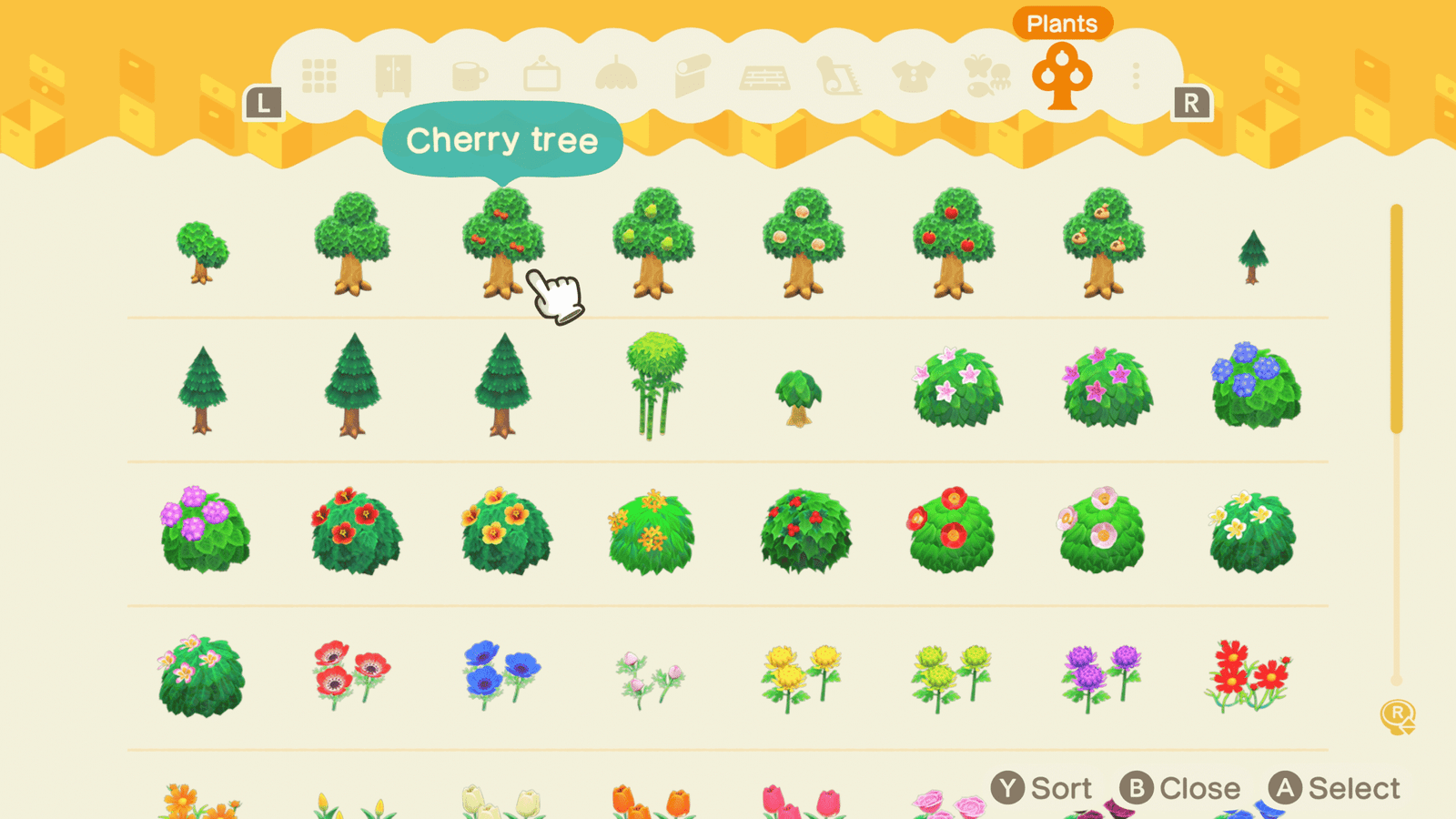
Task: Switch to the all items category tab
Action: 319,76
